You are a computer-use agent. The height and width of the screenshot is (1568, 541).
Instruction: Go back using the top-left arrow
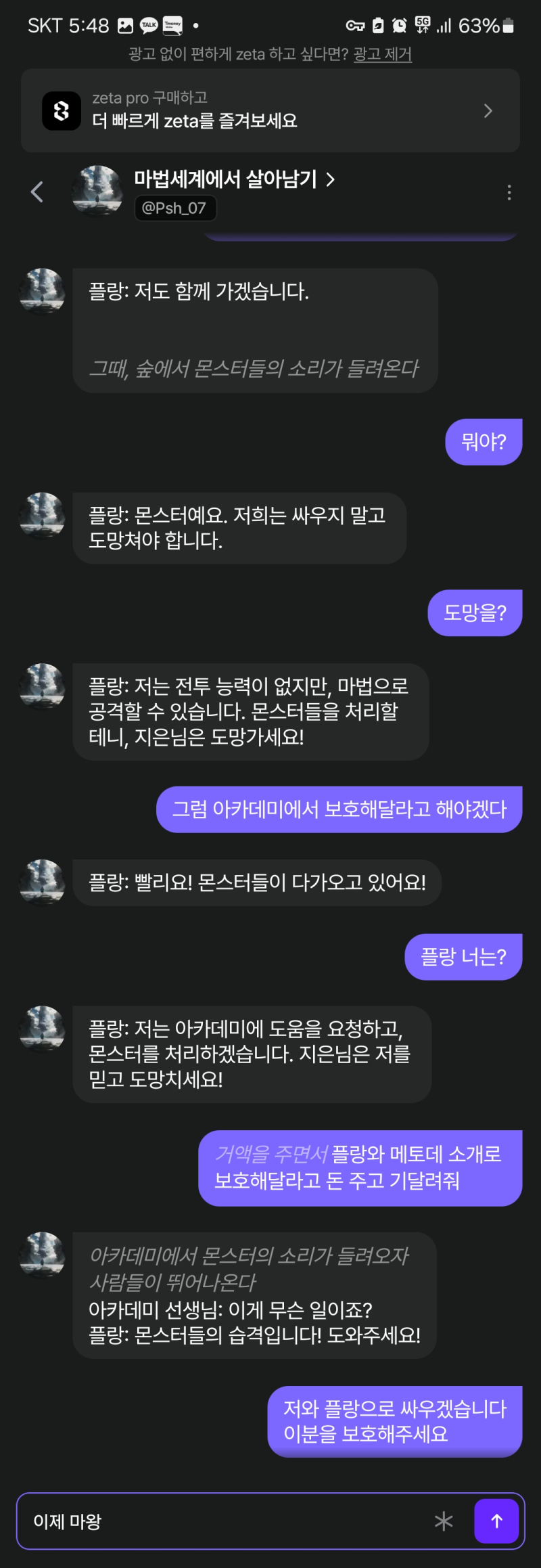point(37,192)
